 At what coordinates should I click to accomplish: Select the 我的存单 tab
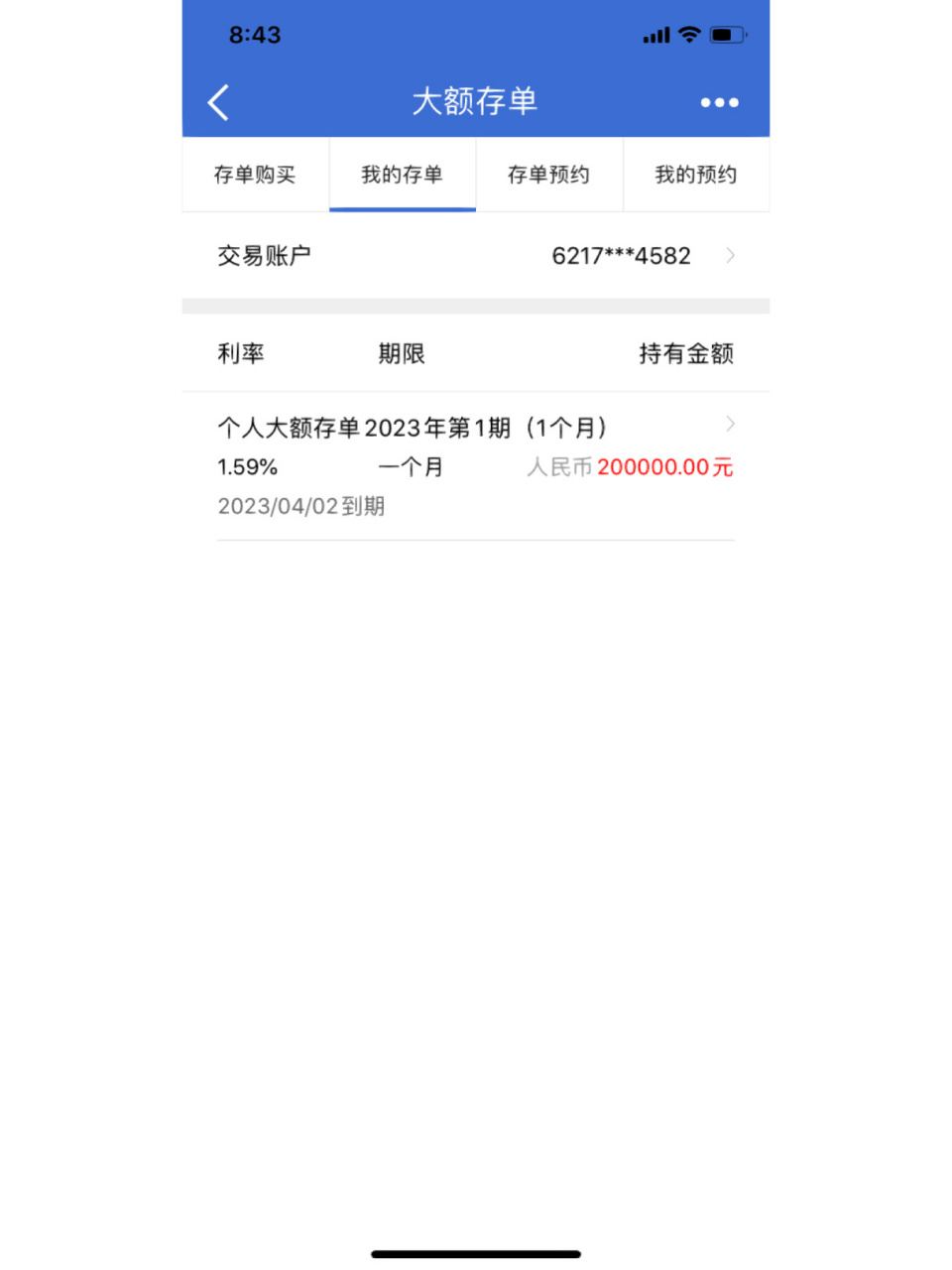[402, 175]
